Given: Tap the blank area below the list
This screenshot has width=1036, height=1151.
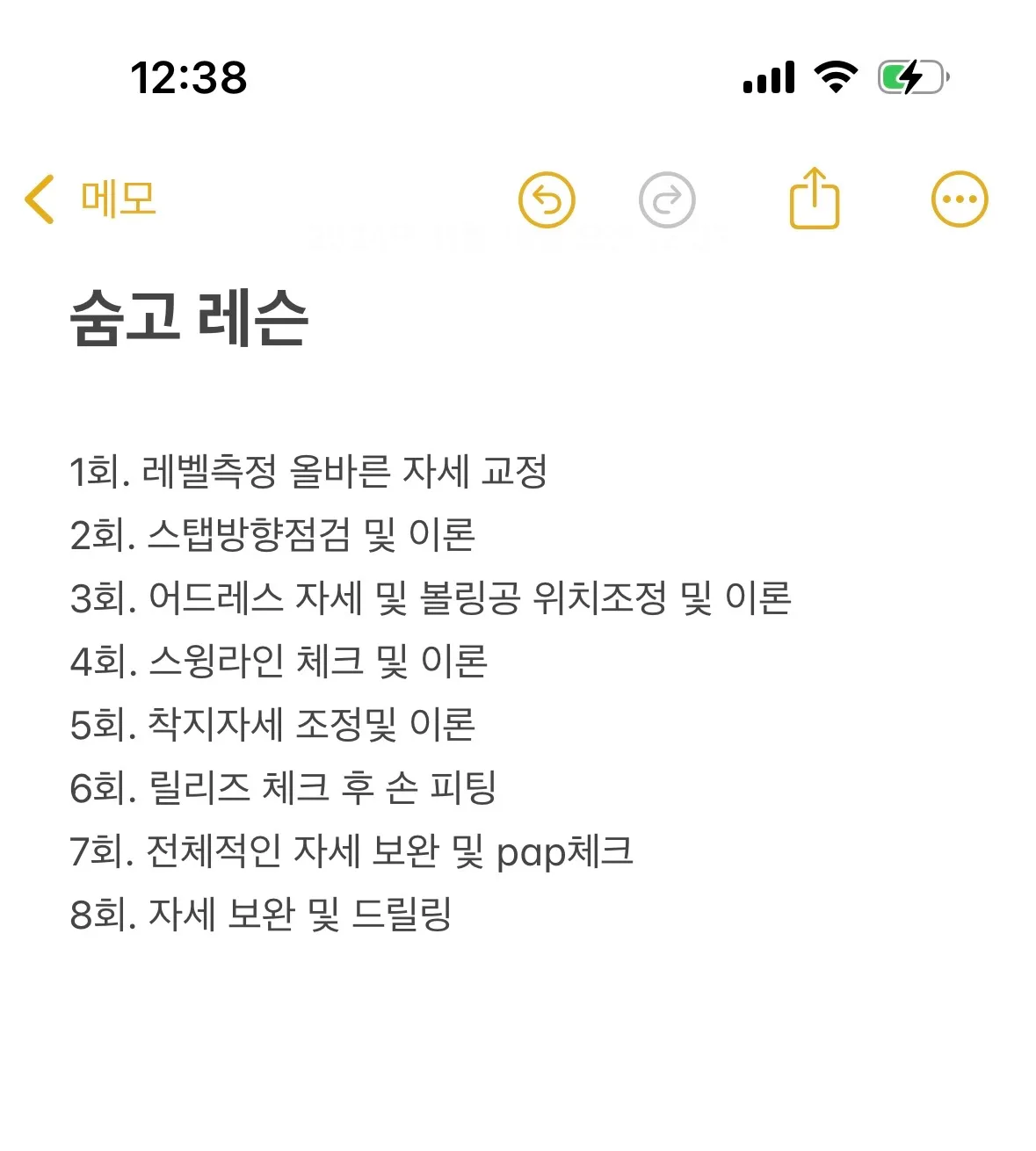Looking at the screenshot, I should [x=518, y=1037].
